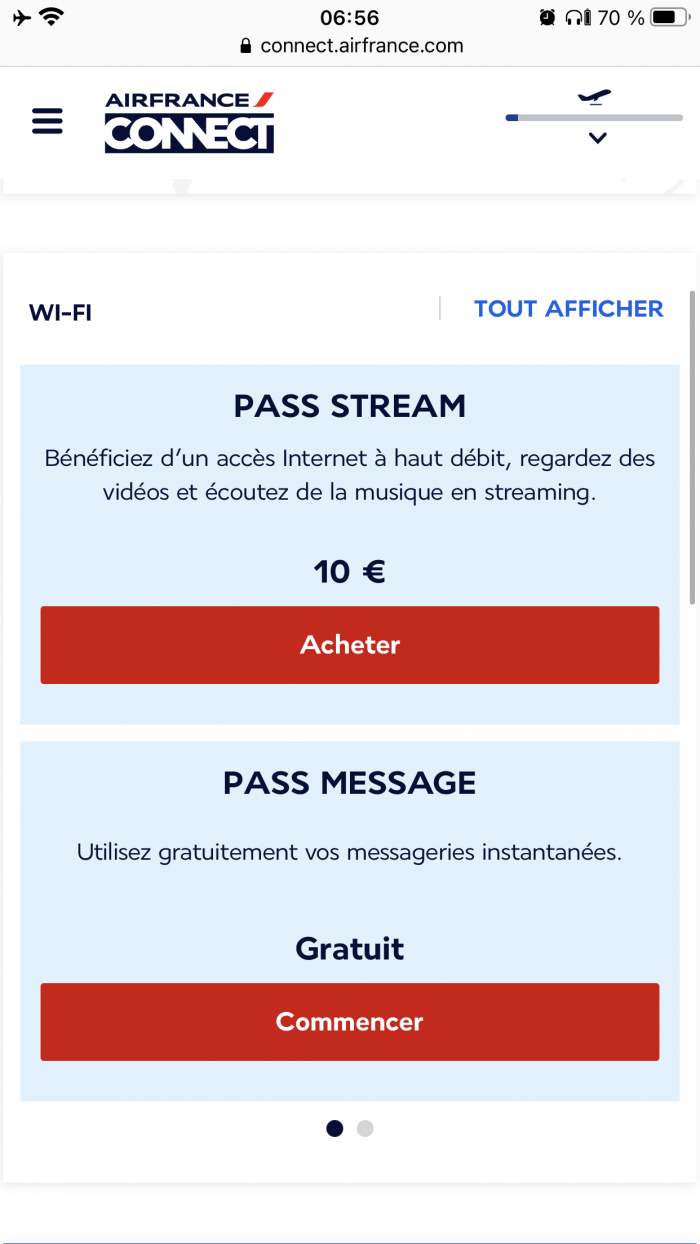Open the hamburger menu
The image size is (700, 1244).
pos(47,121)
